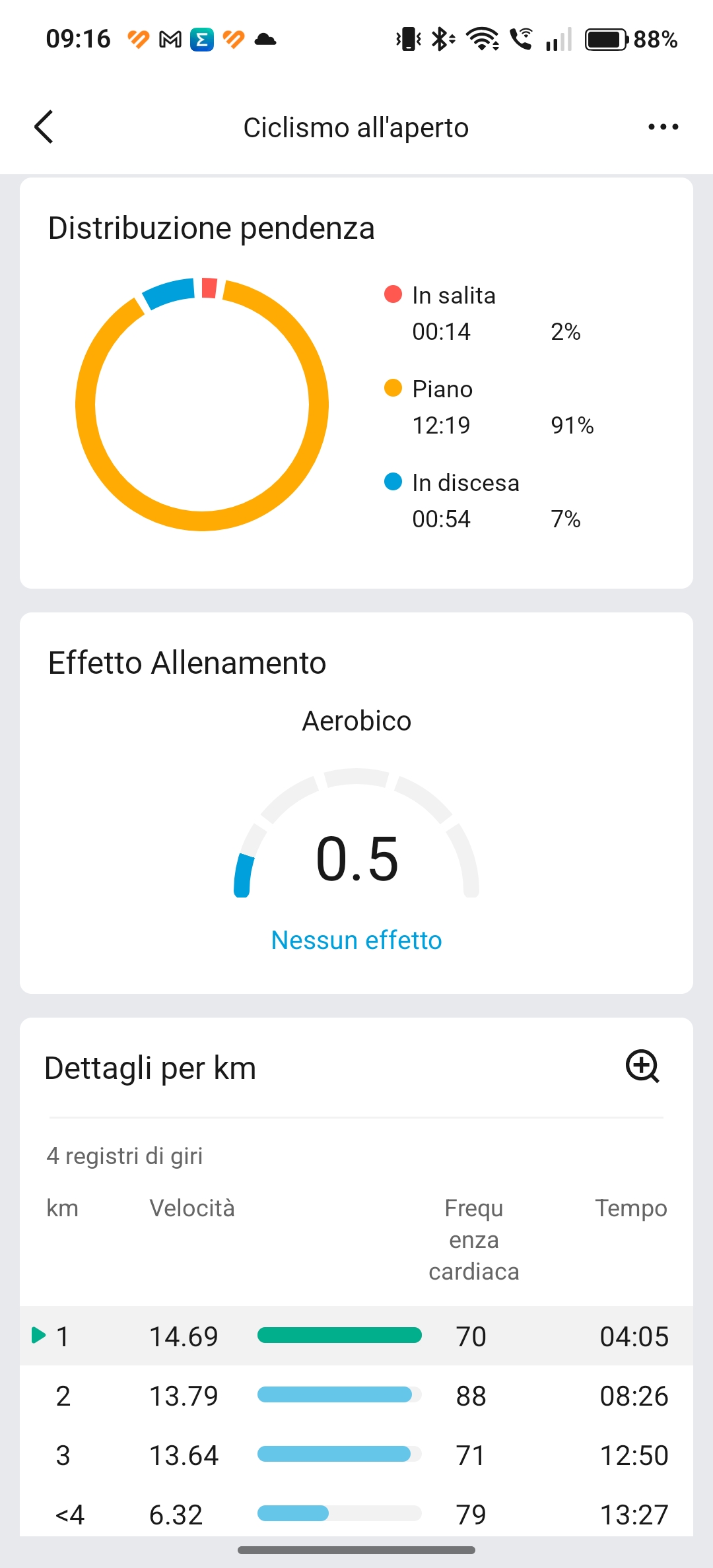Open the three-dot overflow menu

point(663,127)
